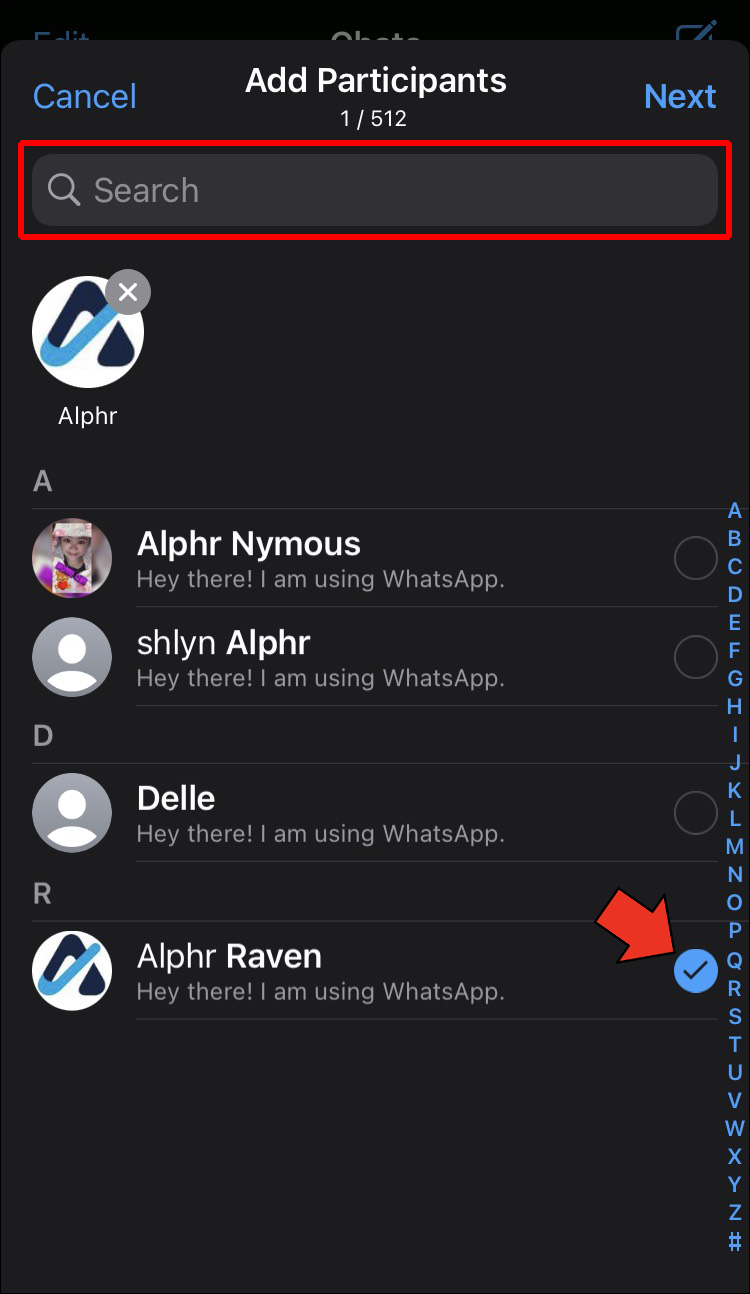
Task: Jump to letter S in index
Action: coord(735,1016)
